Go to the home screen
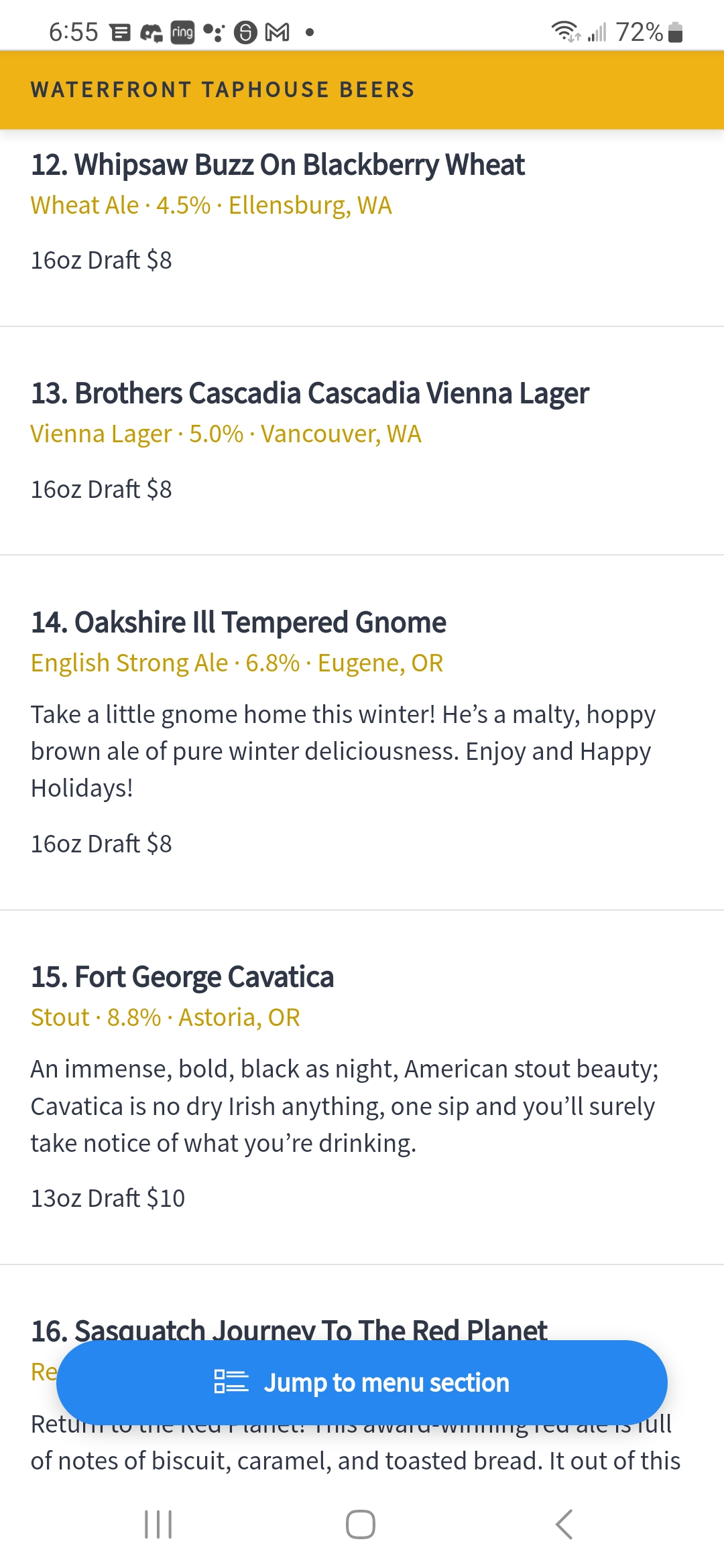The width and height of the screenshot is (724, 1568). 361,1524
